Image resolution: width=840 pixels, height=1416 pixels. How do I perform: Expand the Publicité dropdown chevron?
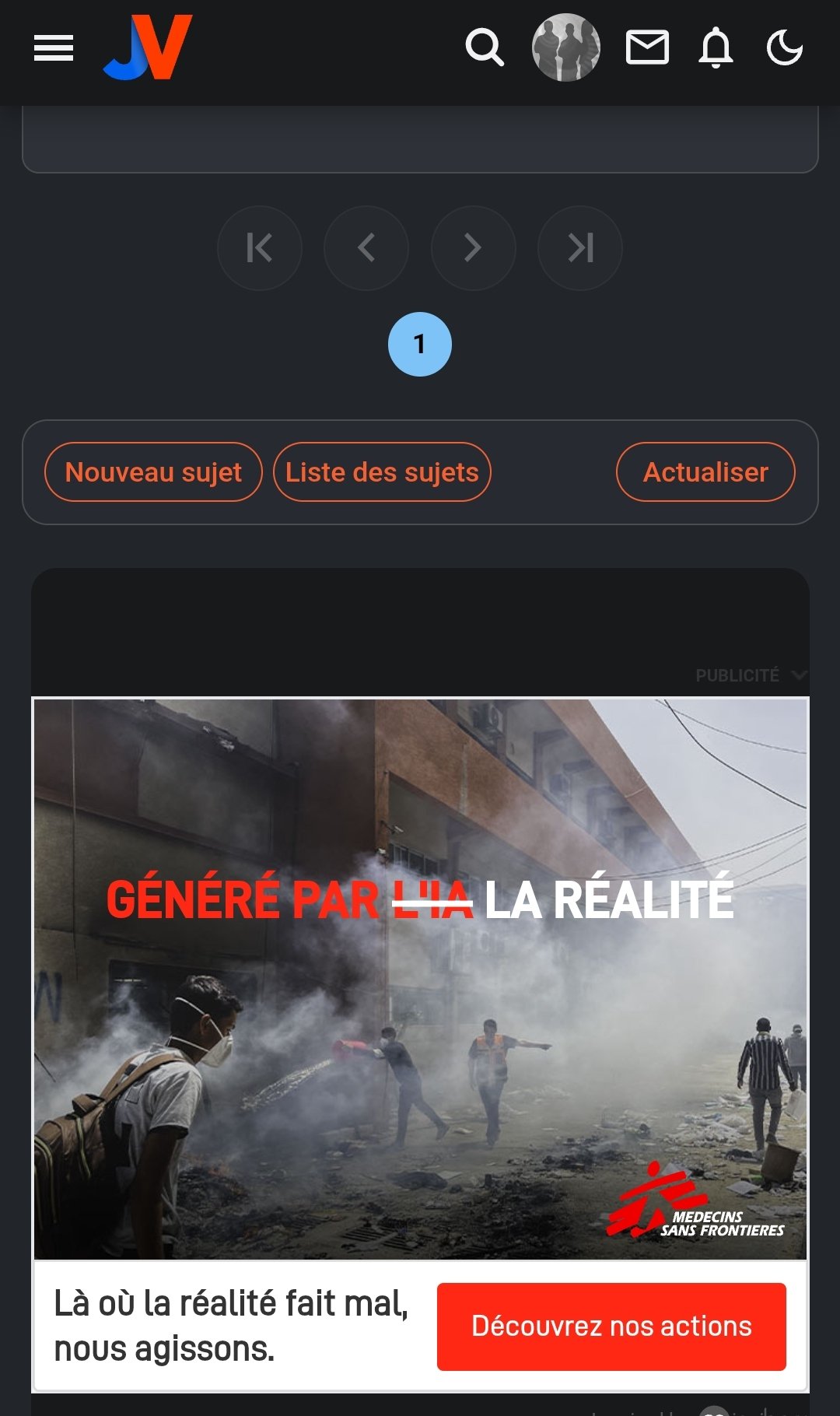[798, 675]
